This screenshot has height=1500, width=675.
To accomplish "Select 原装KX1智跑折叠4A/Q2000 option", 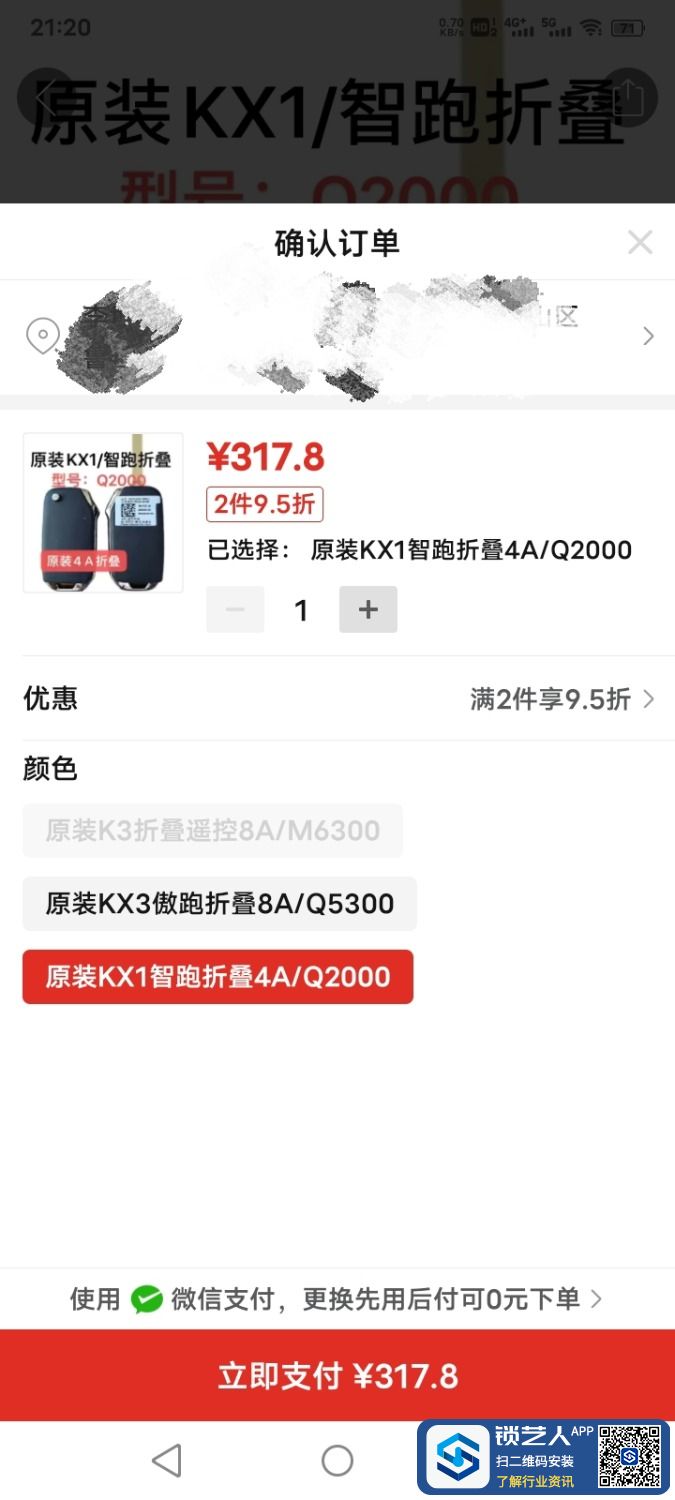I will 217,977.
